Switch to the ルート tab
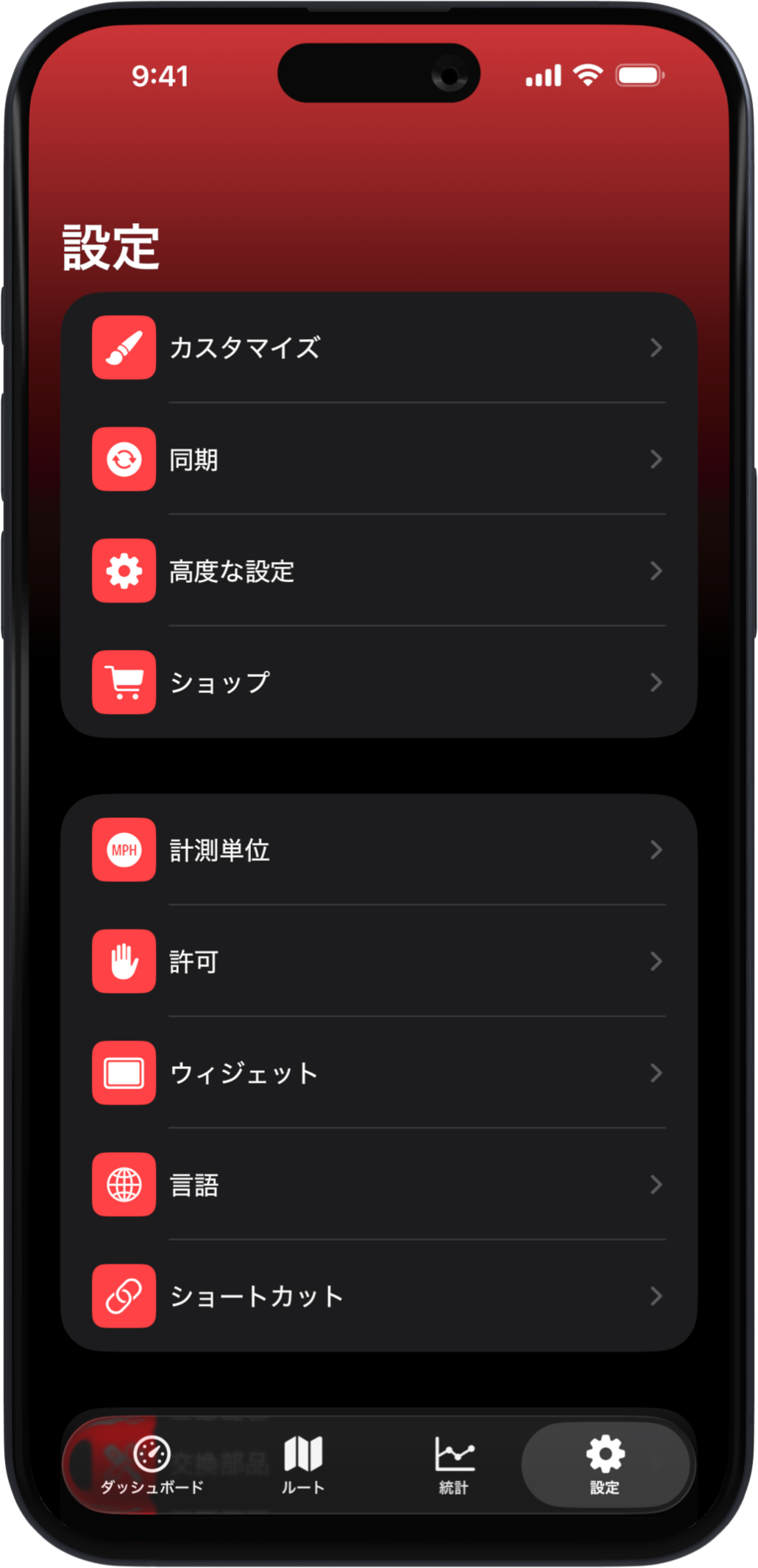 pos(303,1465)
